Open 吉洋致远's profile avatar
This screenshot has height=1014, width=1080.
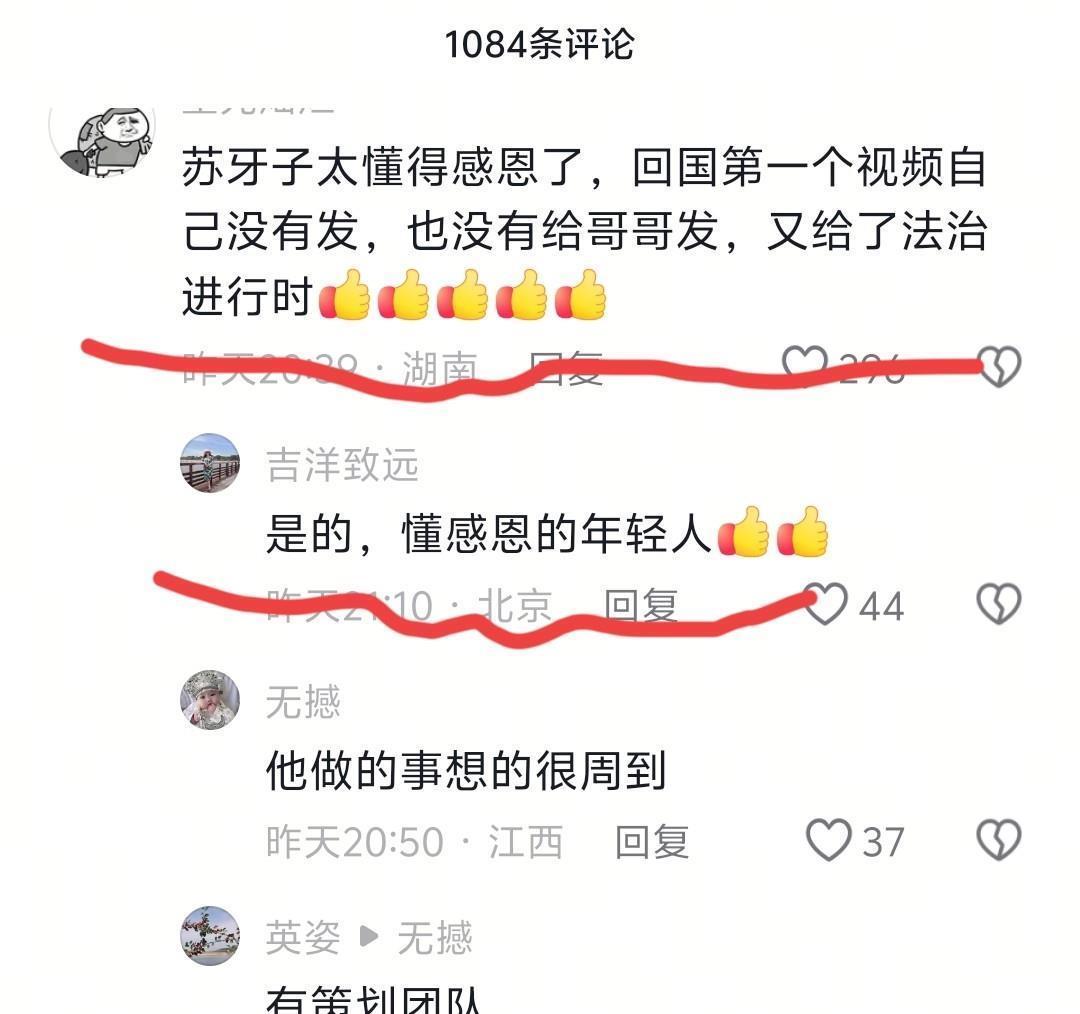point(210,463)
